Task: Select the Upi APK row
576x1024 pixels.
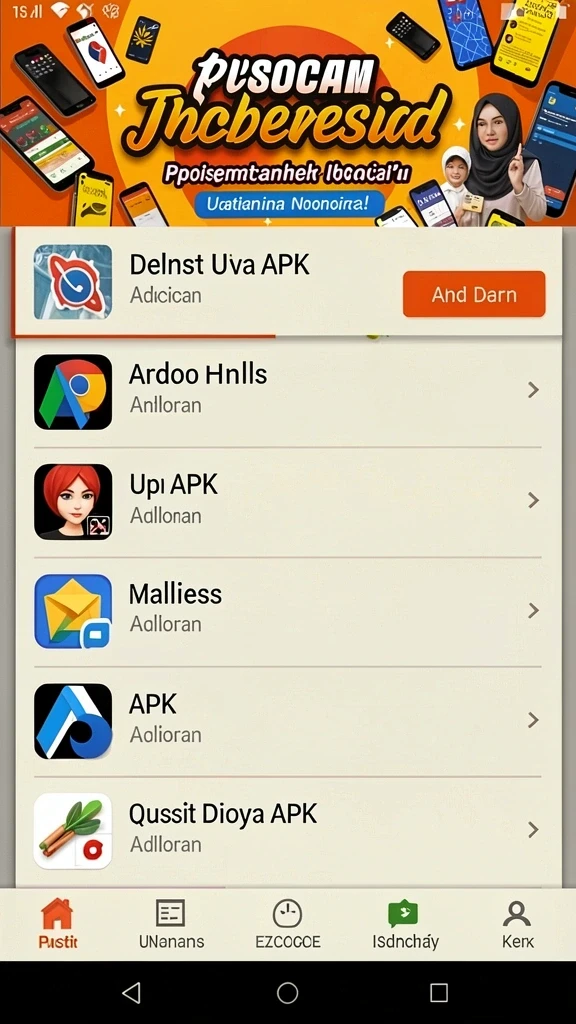Action: tap(287, 502)
